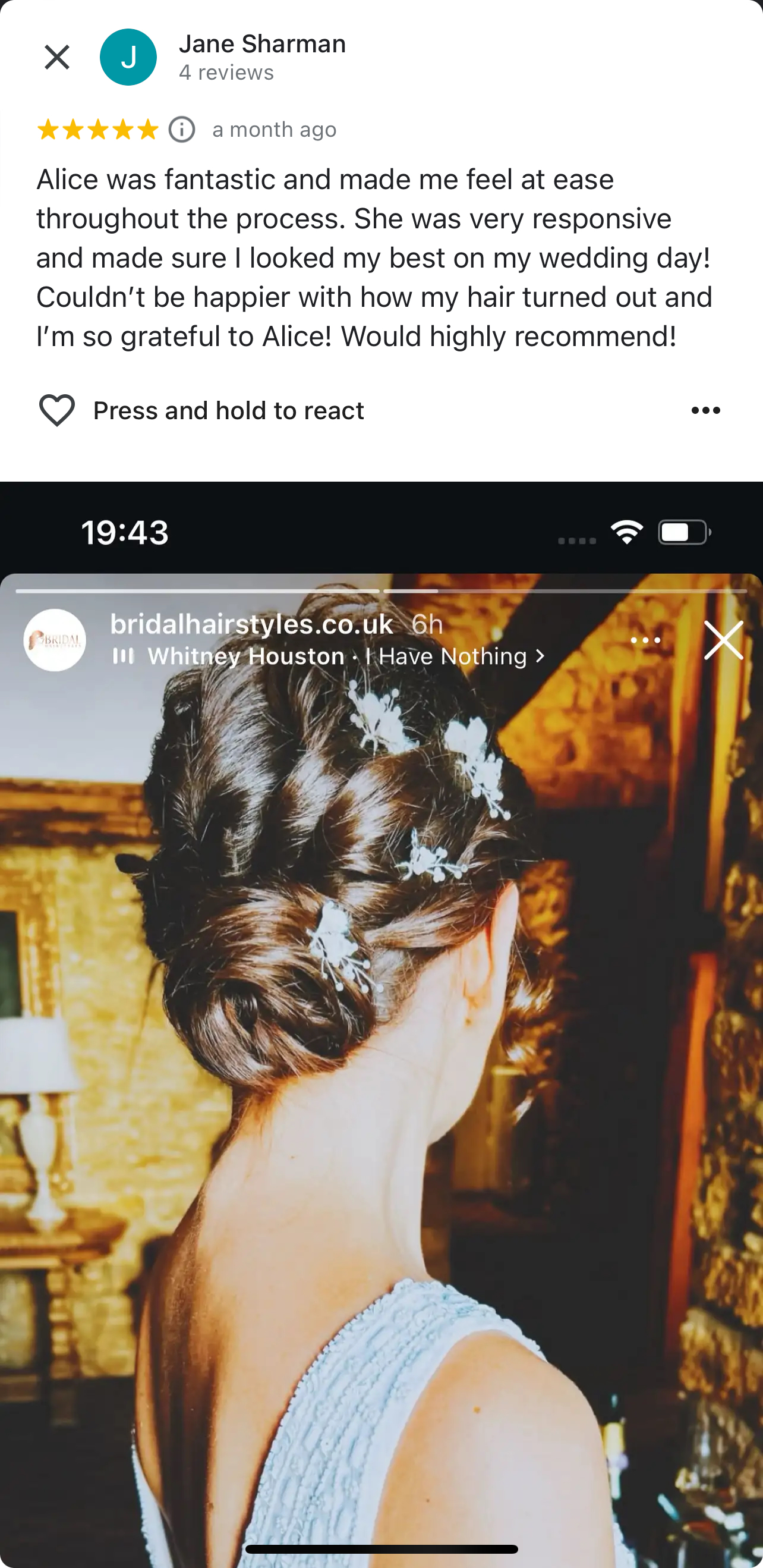Like the review with the heart icon
This screenshot has height=1568, width=763.
[57, 410]
